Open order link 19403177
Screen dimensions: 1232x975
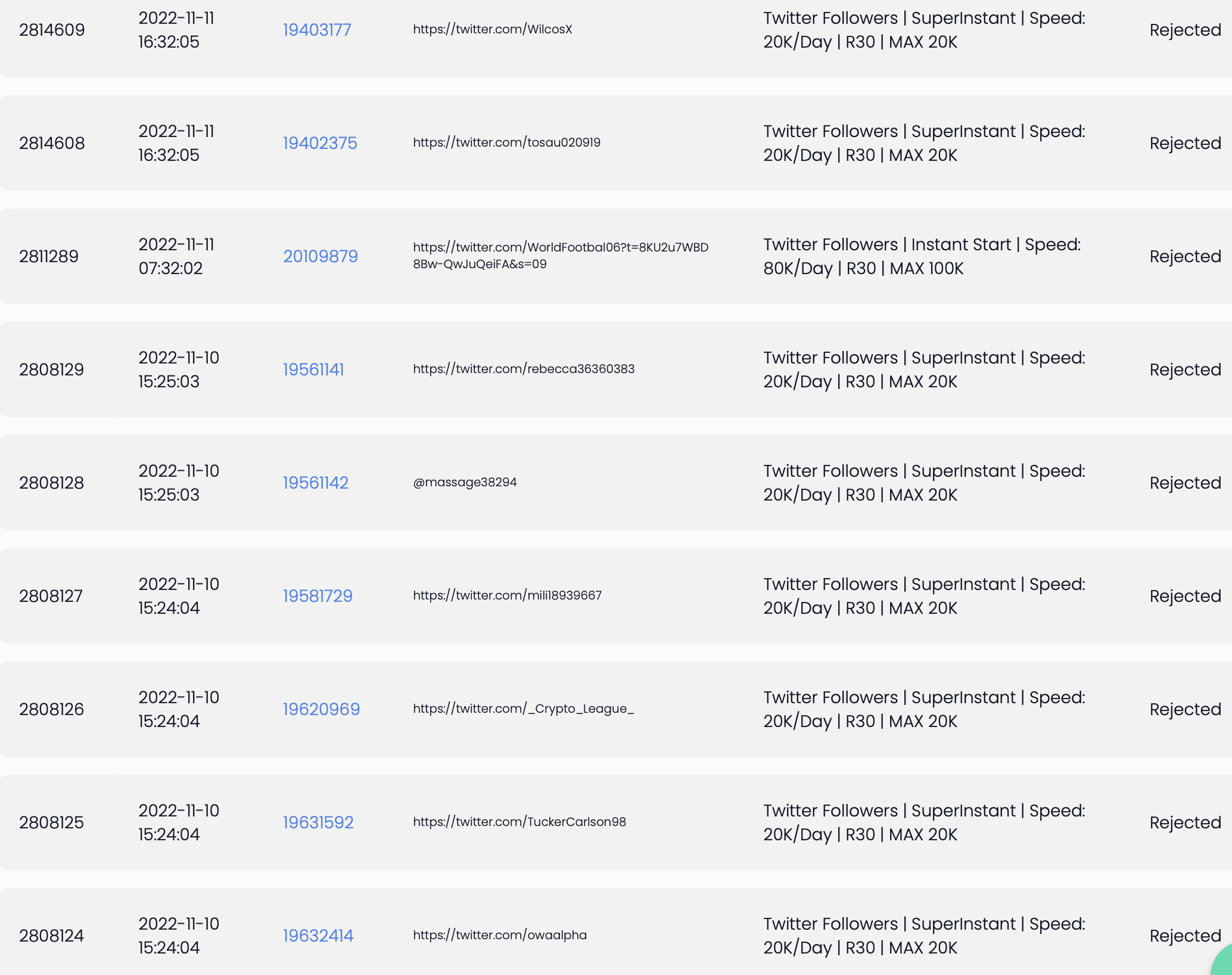(x=317, y=30)
